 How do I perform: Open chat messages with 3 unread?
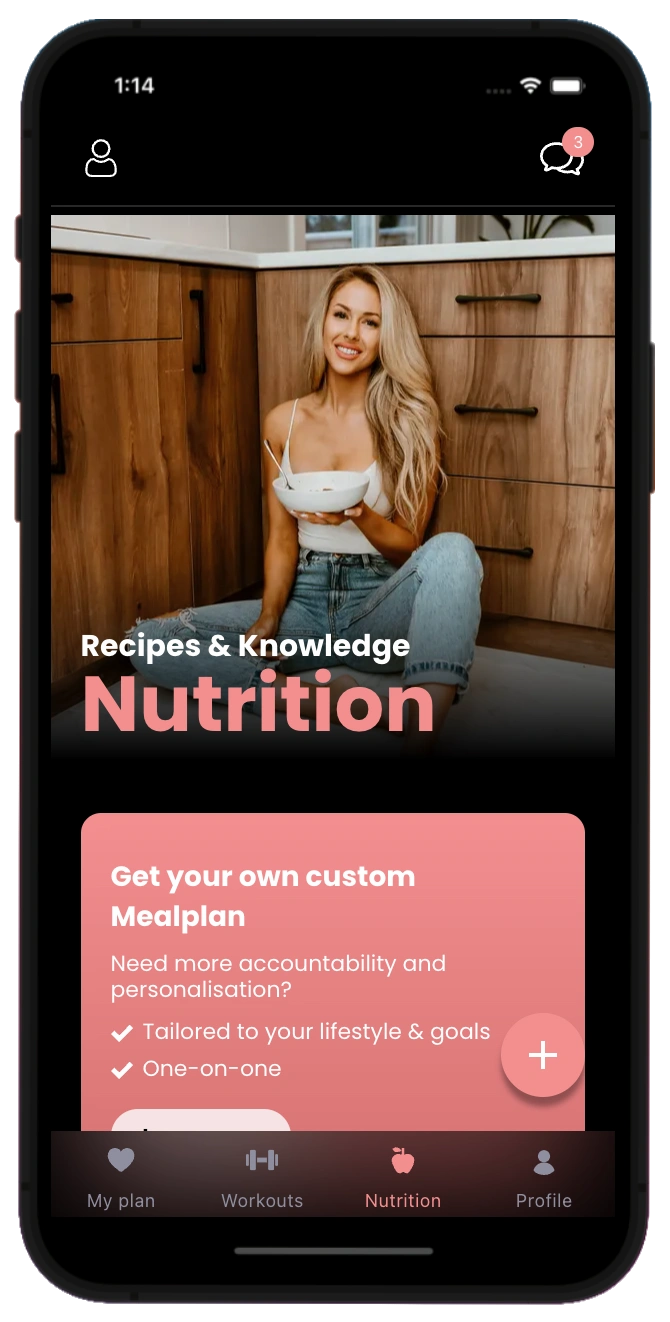(x=562, y=157)
